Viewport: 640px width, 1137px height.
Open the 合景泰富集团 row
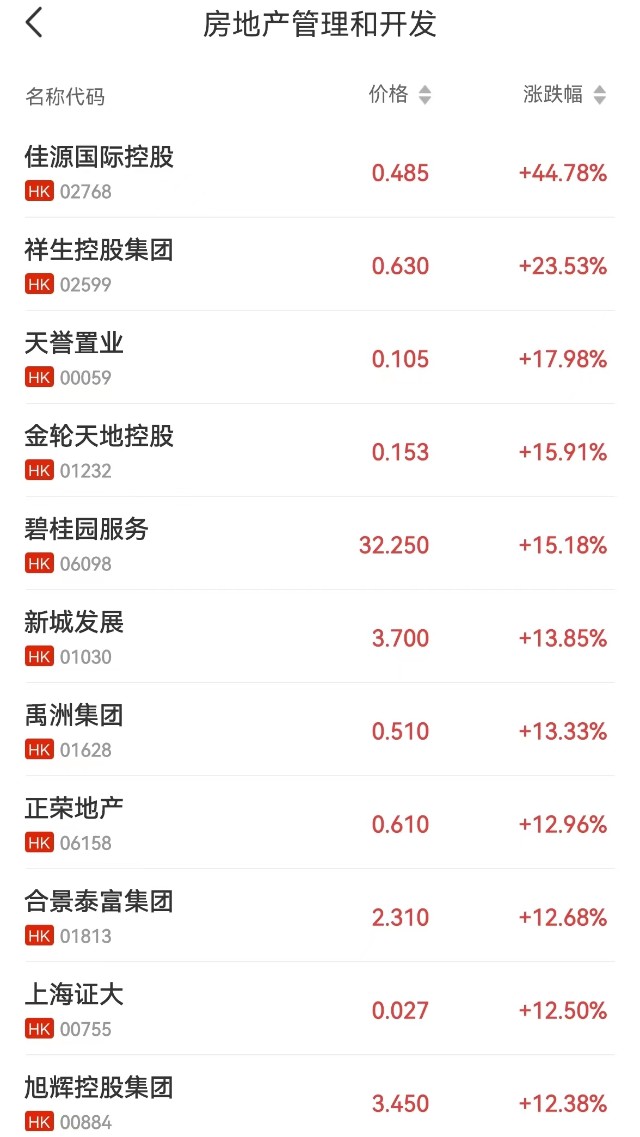coord(320,915)
